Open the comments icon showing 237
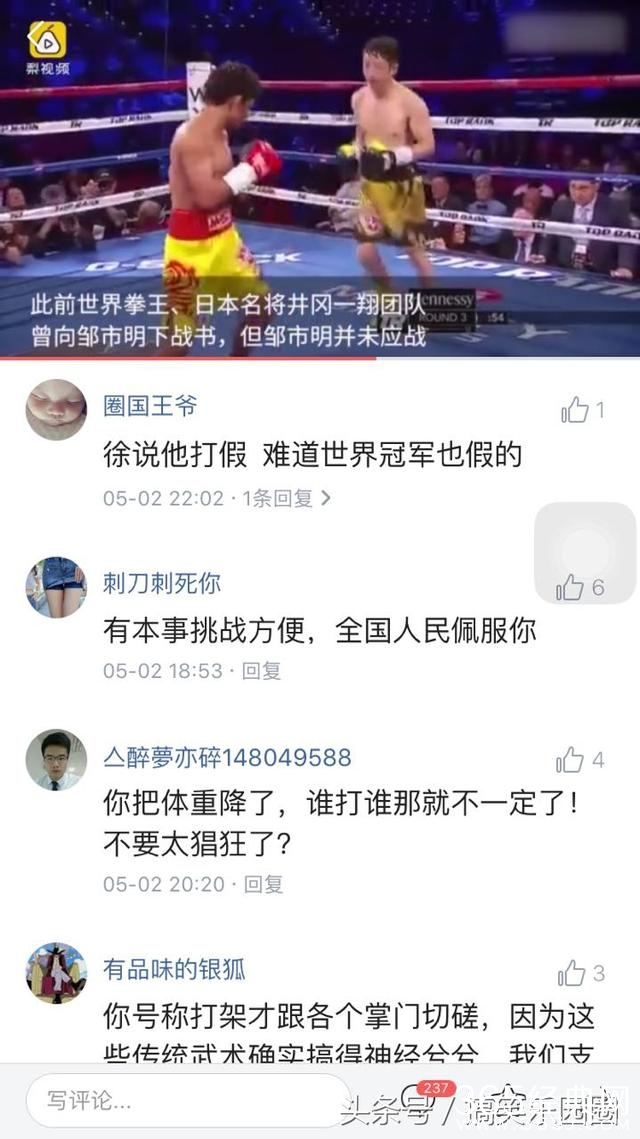The width and height of the screenshot is (640, 1139). tap(418, 1100)
